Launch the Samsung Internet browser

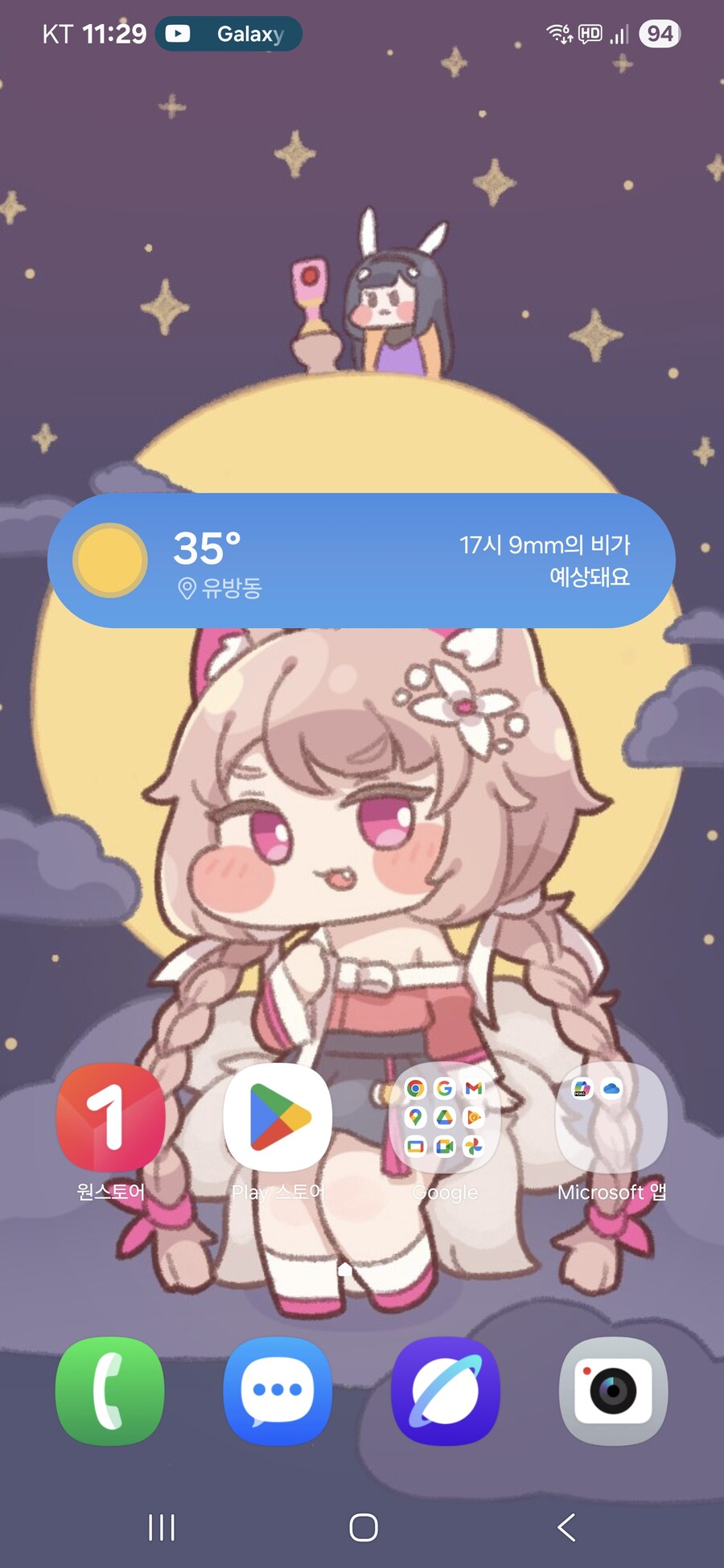pos(445,1390)
